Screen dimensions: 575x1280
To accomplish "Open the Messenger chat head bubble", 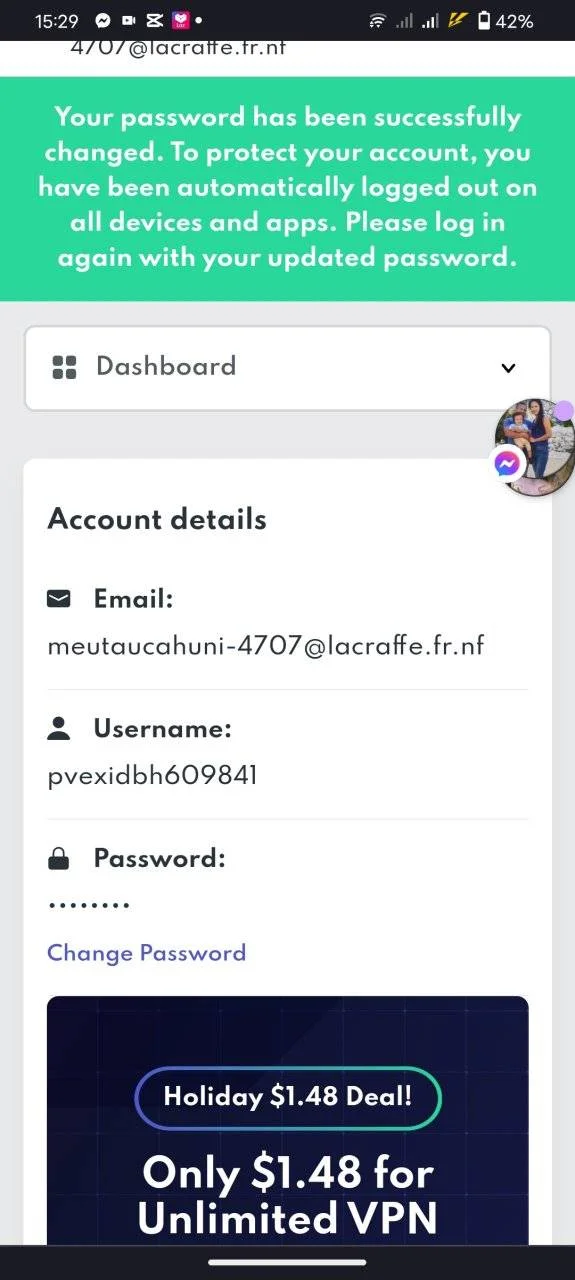I will [x=536, y=448].
